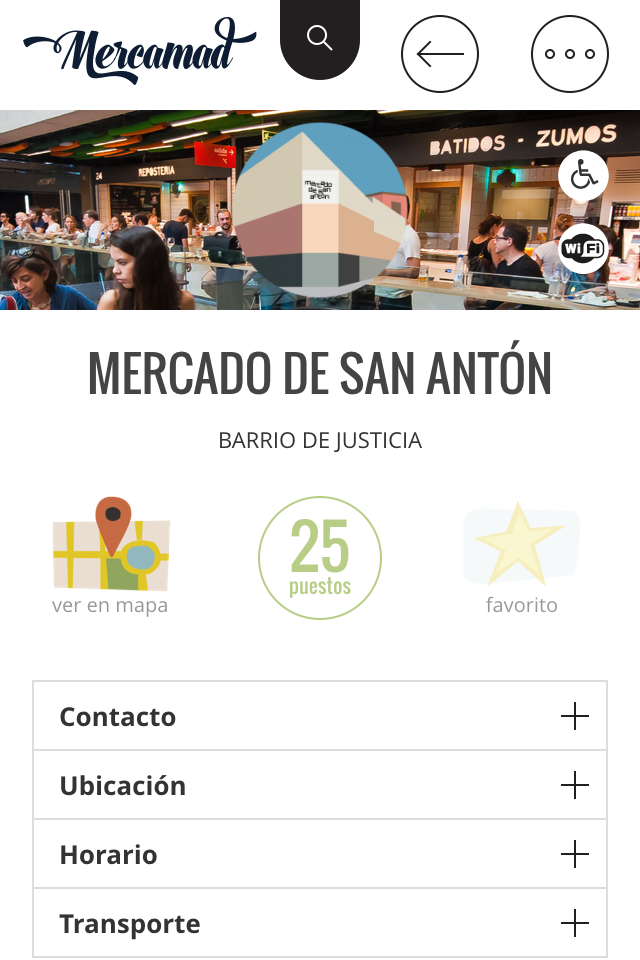View the market on the map

tap(111, 555)
